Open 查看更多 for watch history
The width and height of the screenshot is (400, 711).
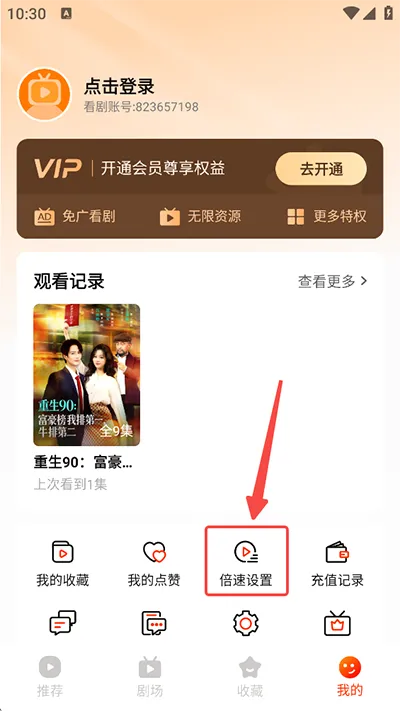click(332, 282)
